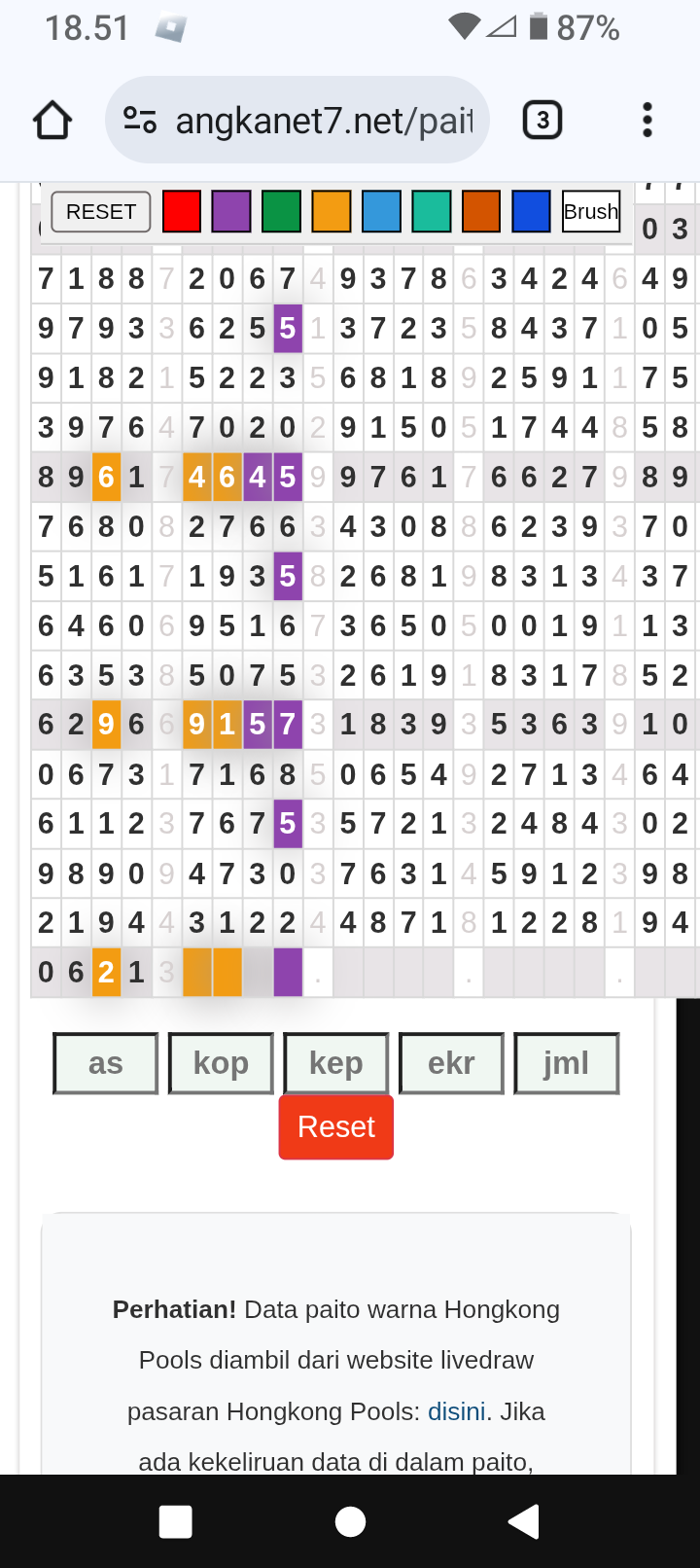Select the red color swatch
700x1568 pixels.
(x=182, y=212)
